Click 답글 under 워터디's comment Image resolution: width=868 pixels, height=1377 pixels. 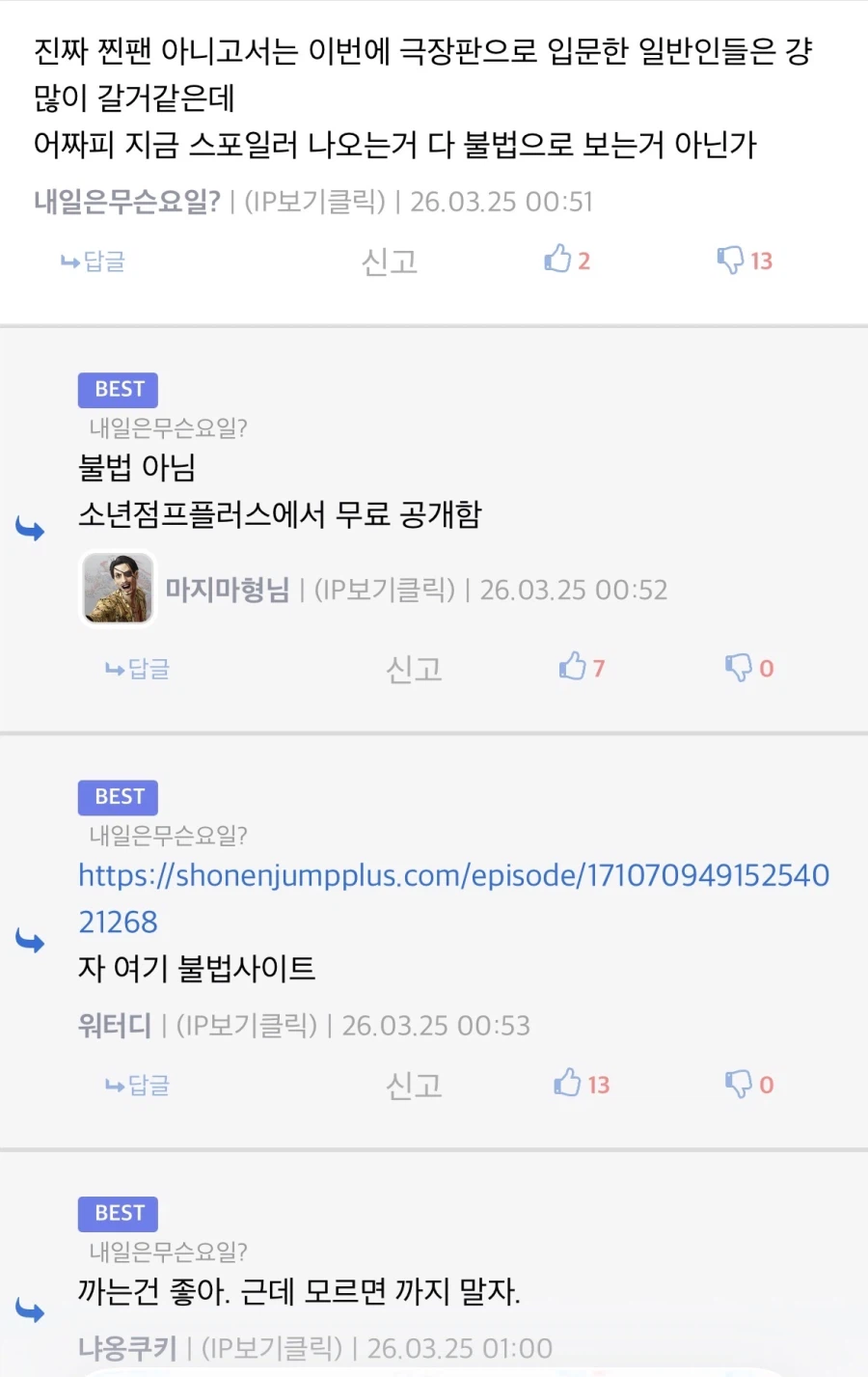coord(137,1085)
